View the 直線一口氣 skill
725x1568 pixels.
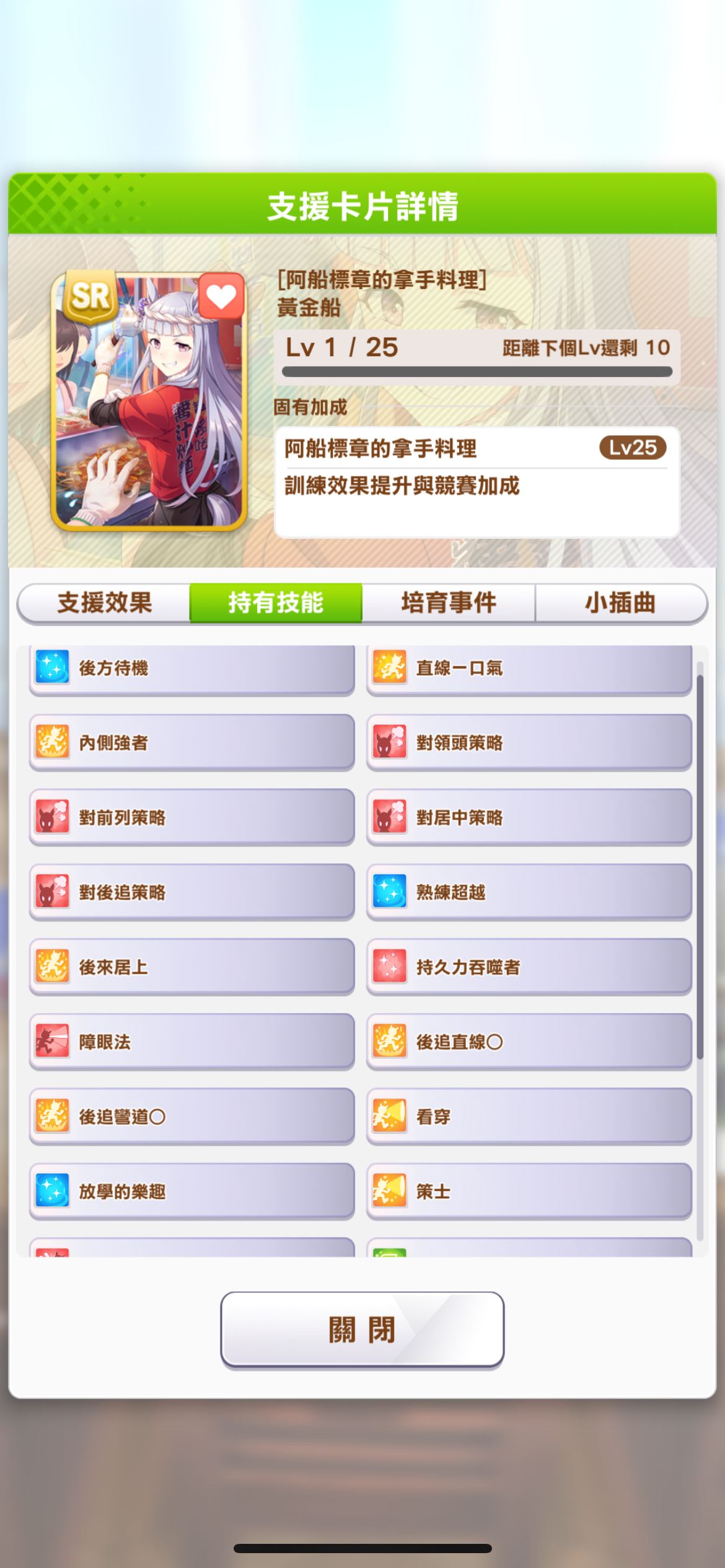point(529,668)
